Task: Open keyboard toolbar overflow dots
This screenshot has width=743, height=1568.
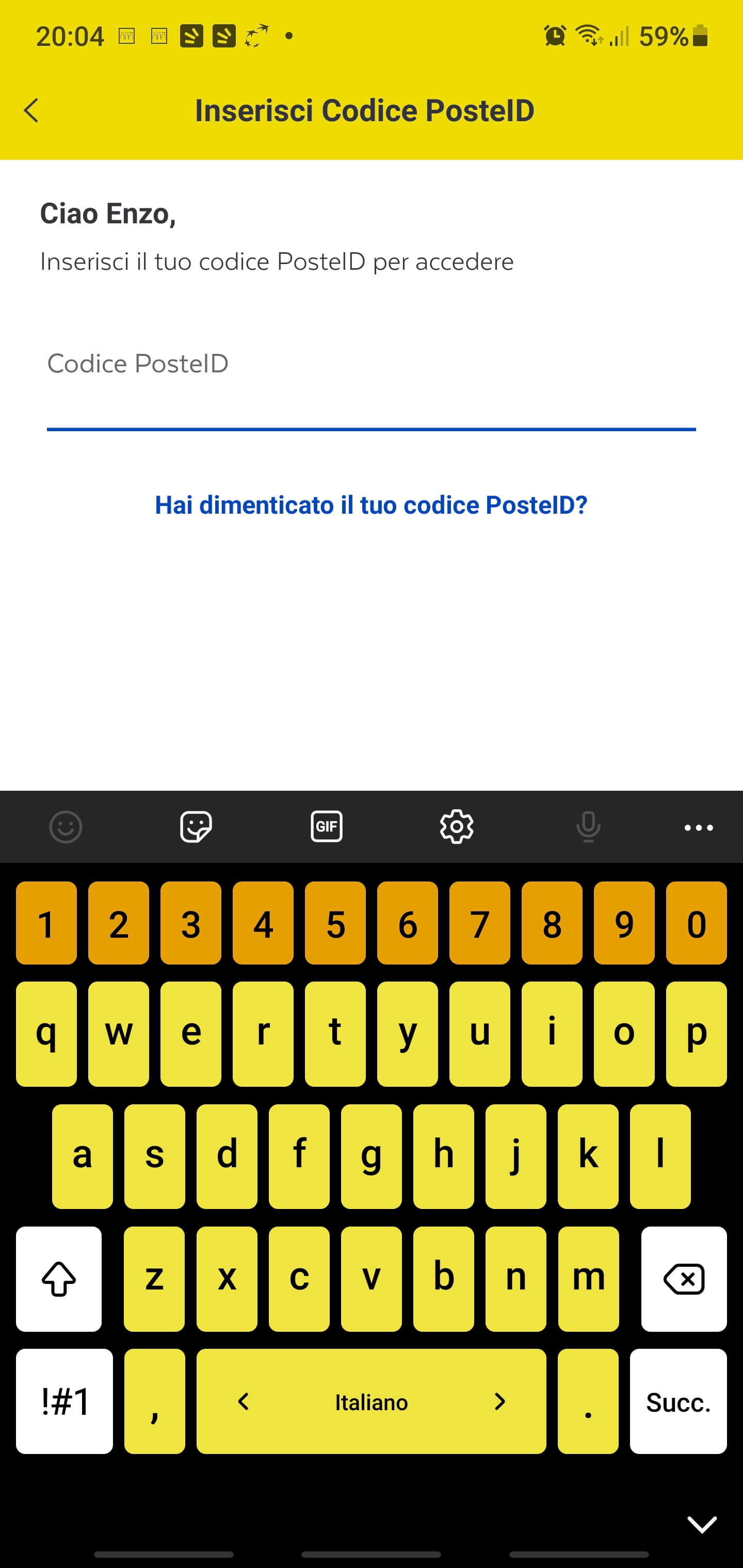Action: click(699, 827)
